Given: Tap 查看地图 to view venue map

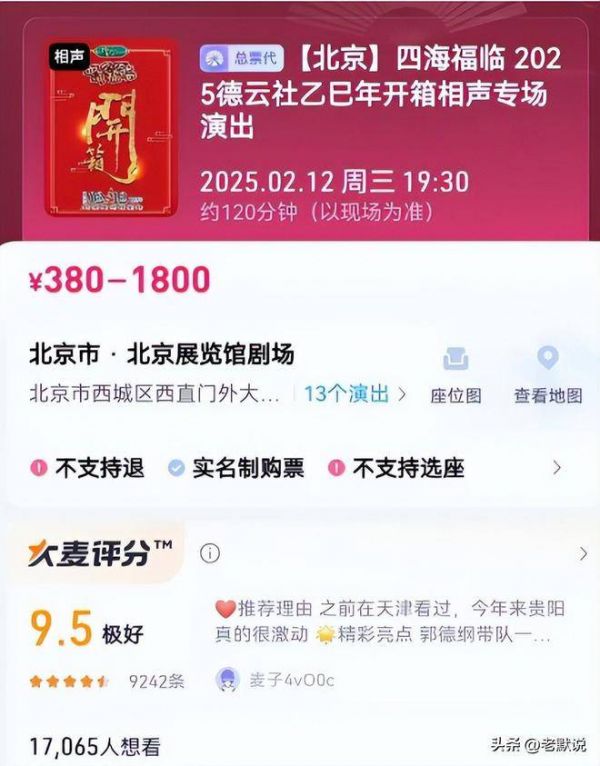Looking at the screenshot, I should click(547, 372).
